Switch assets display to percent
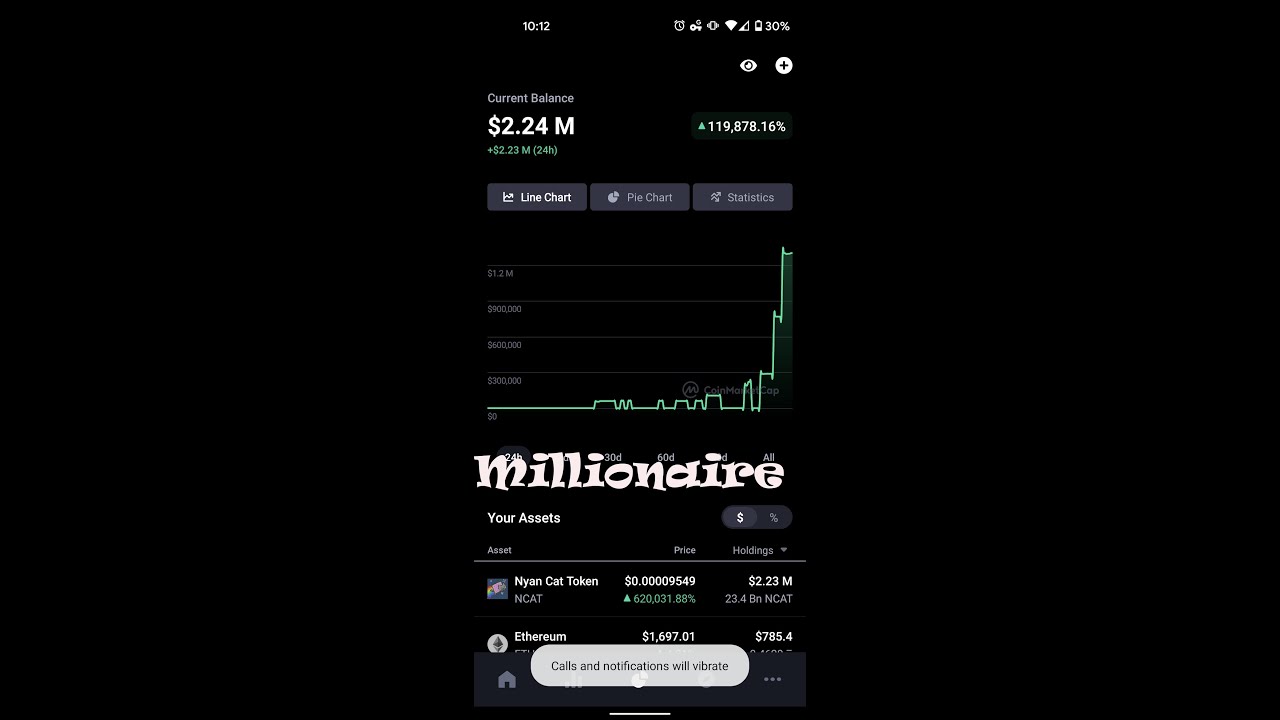Screen dimensions: 1280x720 tap(773, 518)
